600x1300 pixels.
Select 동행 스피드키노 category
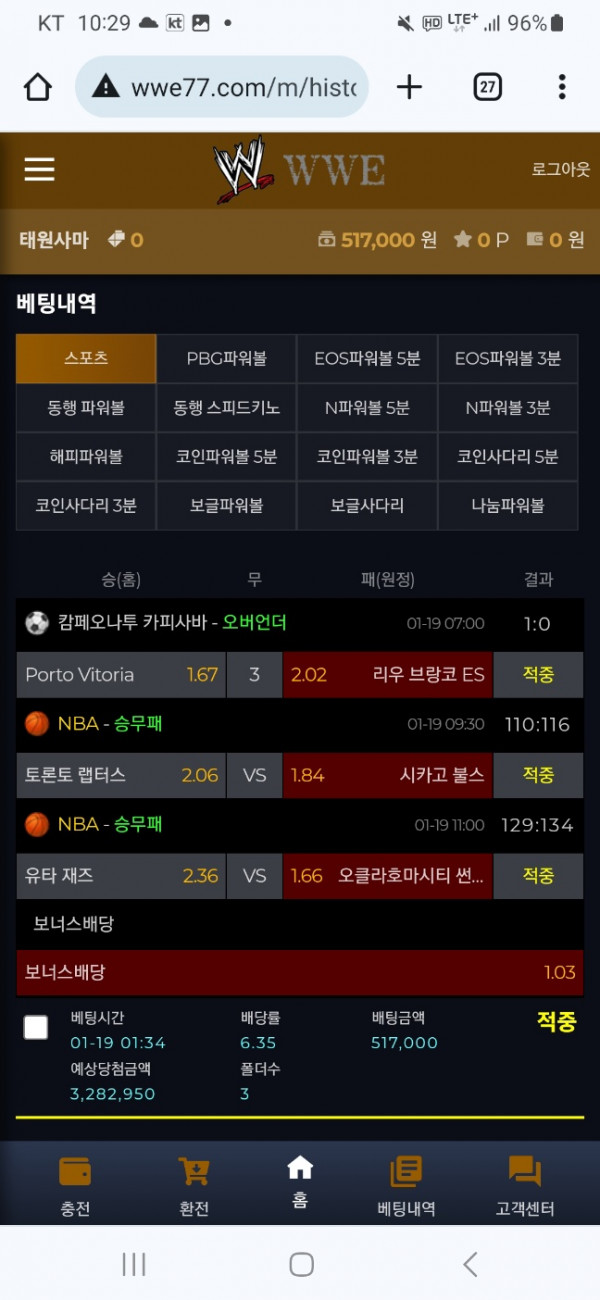pos(226,408)
